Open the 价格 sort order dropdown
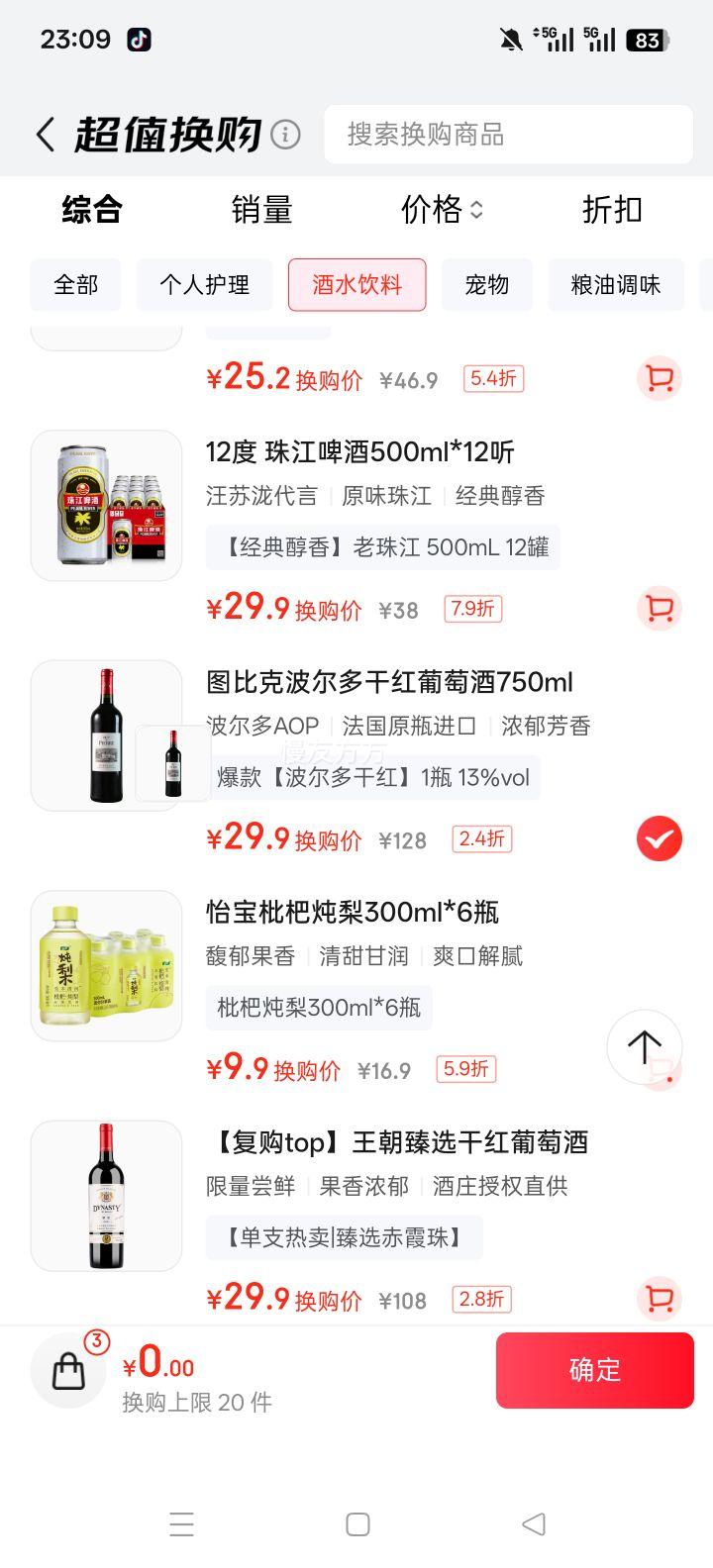 pos(440,210)
